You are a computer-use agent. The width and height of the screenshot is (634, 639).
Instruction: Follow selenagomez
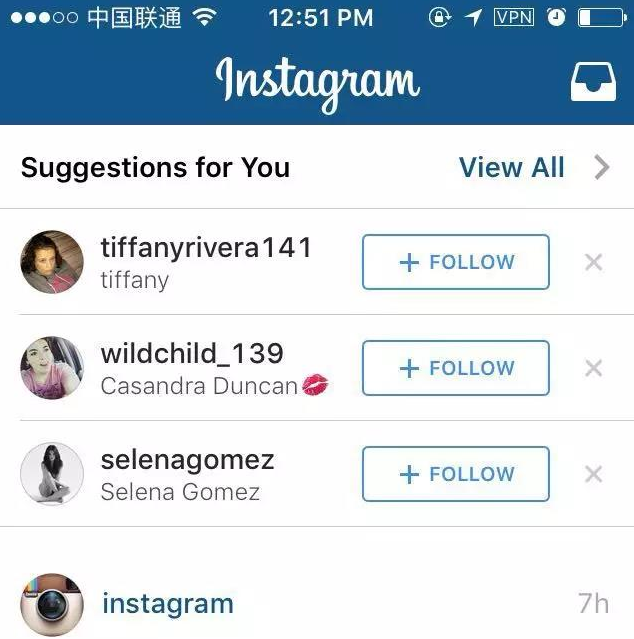[455, 474]
